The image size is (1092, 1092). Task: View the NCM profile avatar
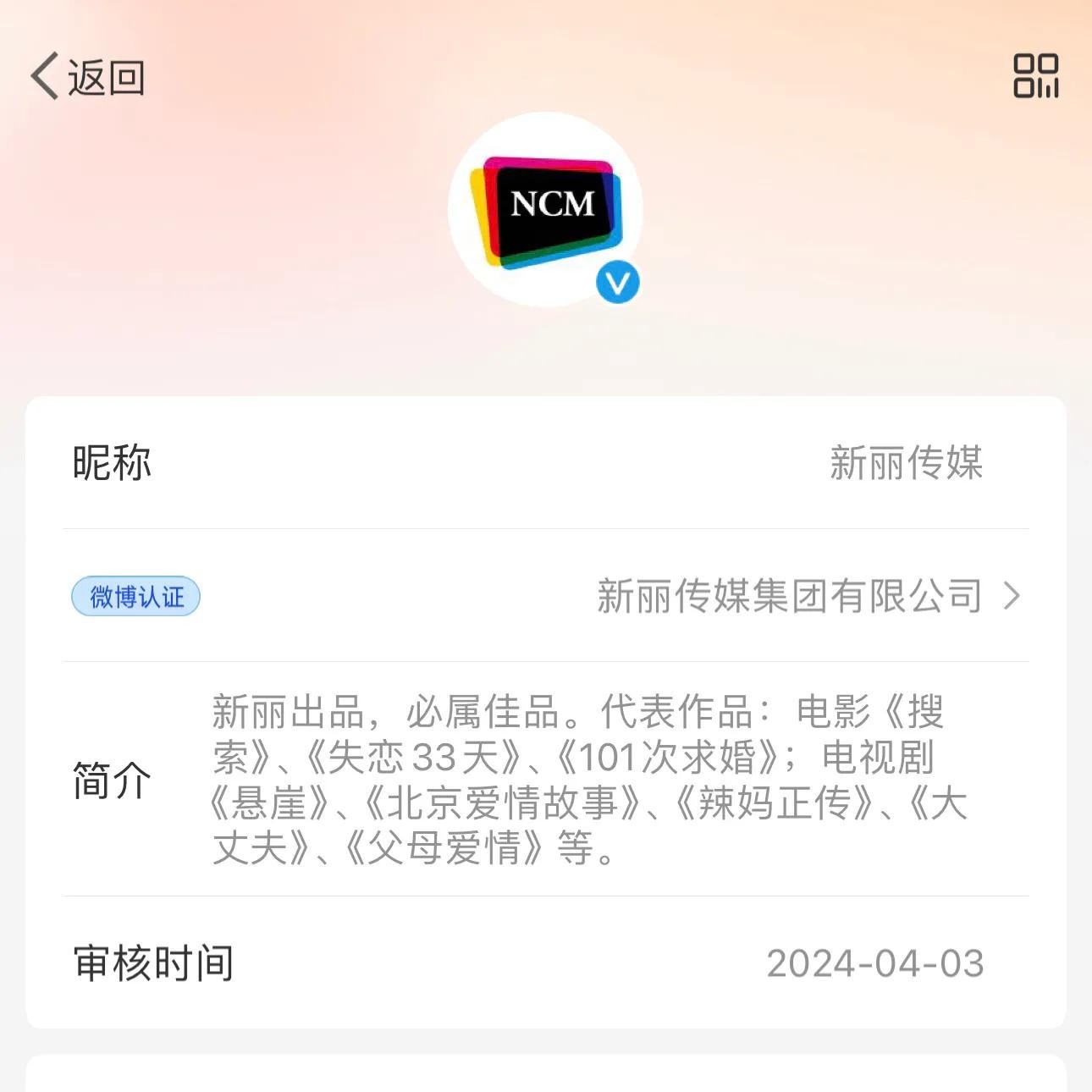coord(545,209)
